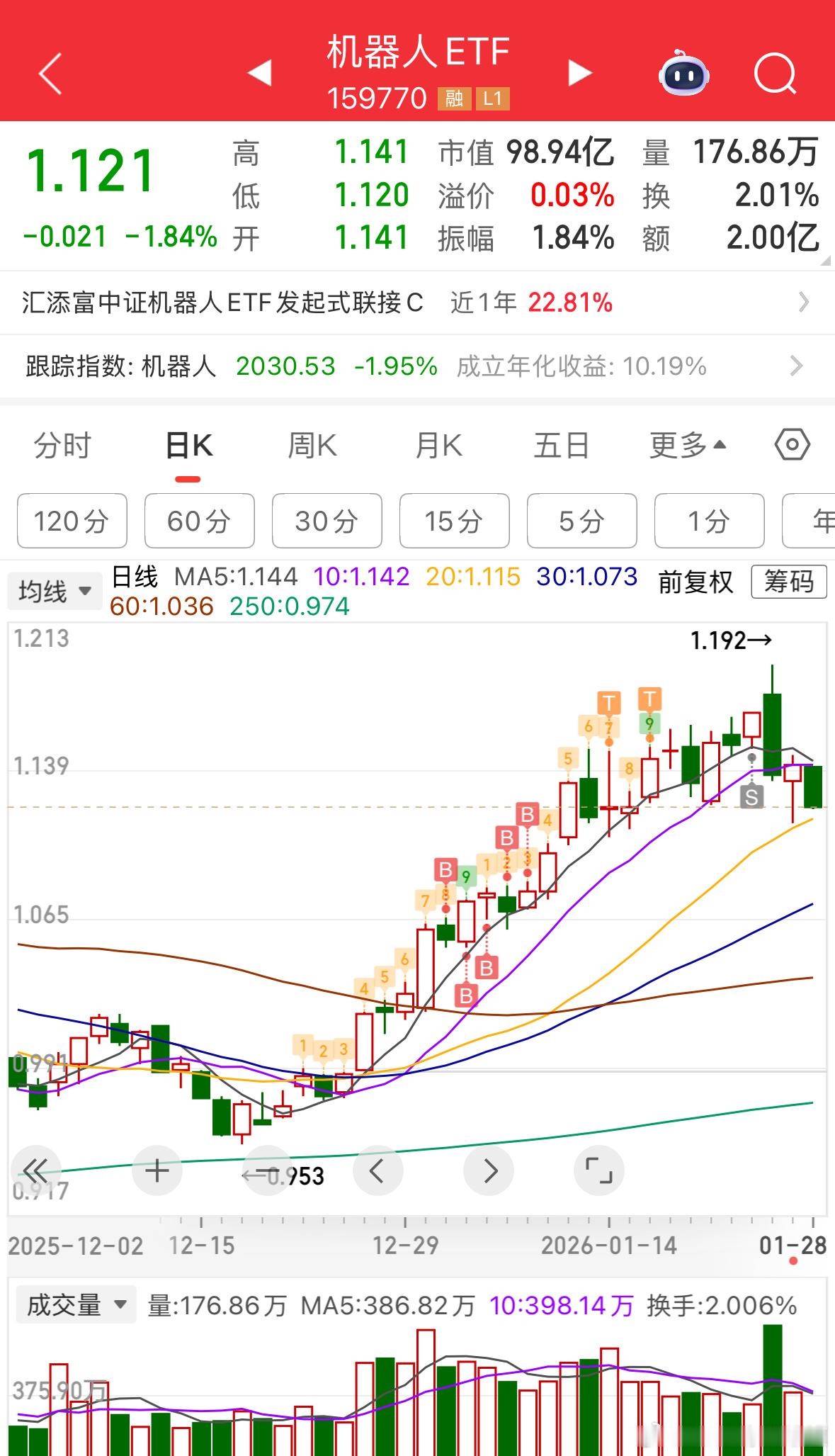
Task: Open the 均线 indicator dropdown
Action: pyautogui.click(x=54, y=590)
